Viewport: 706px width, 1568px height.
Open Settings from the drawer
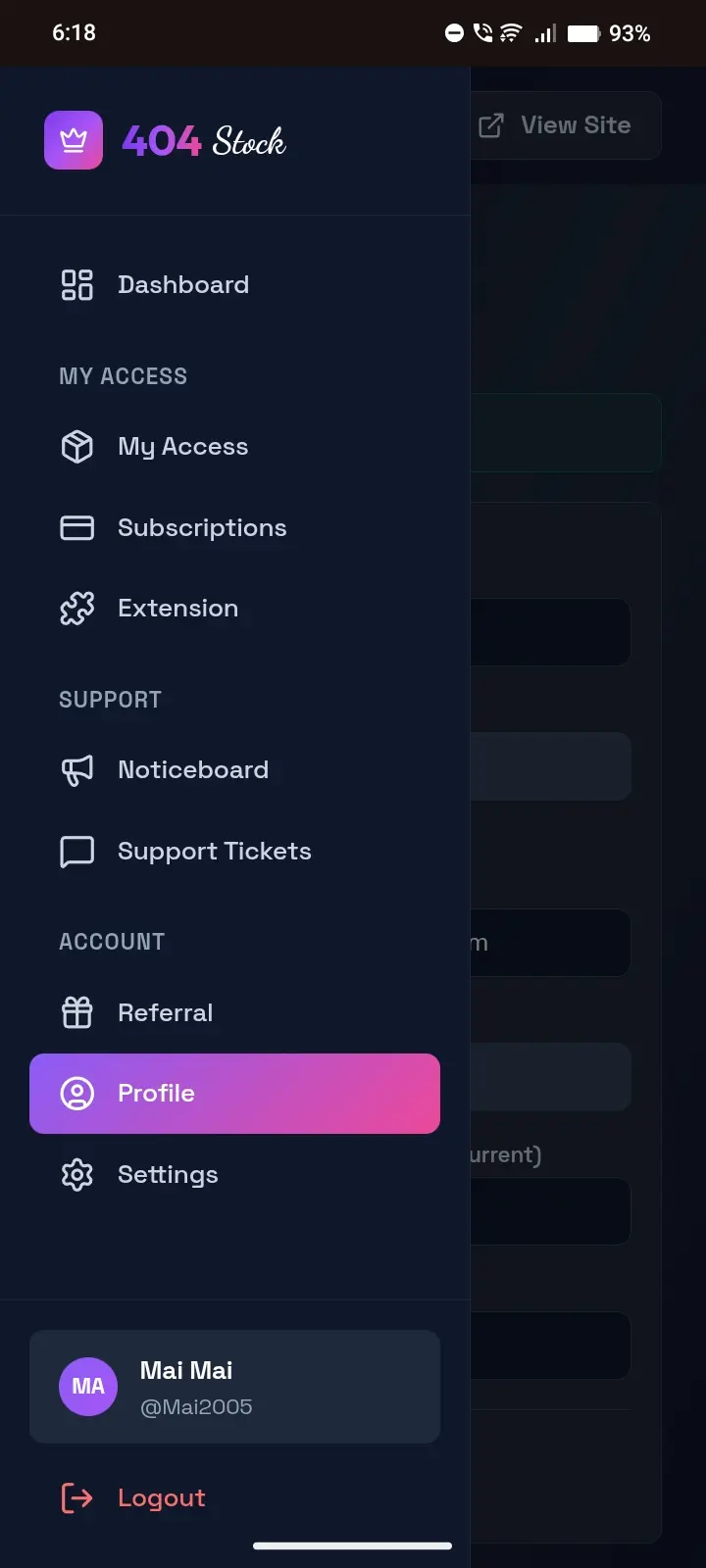[234, 1174]
